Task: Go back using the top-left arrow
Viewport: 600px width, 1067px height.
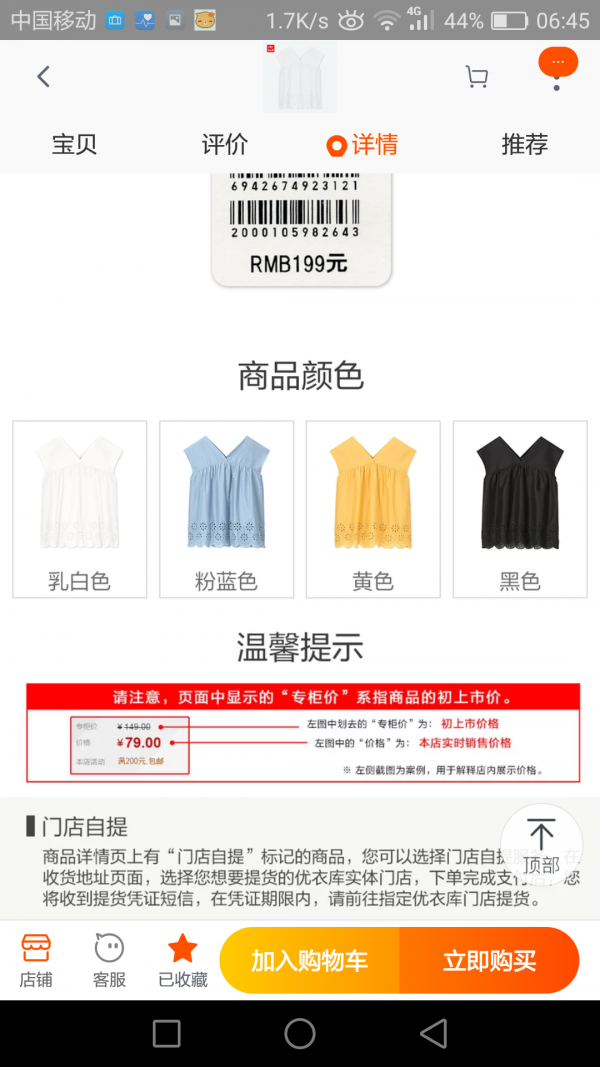Action: 44,76
